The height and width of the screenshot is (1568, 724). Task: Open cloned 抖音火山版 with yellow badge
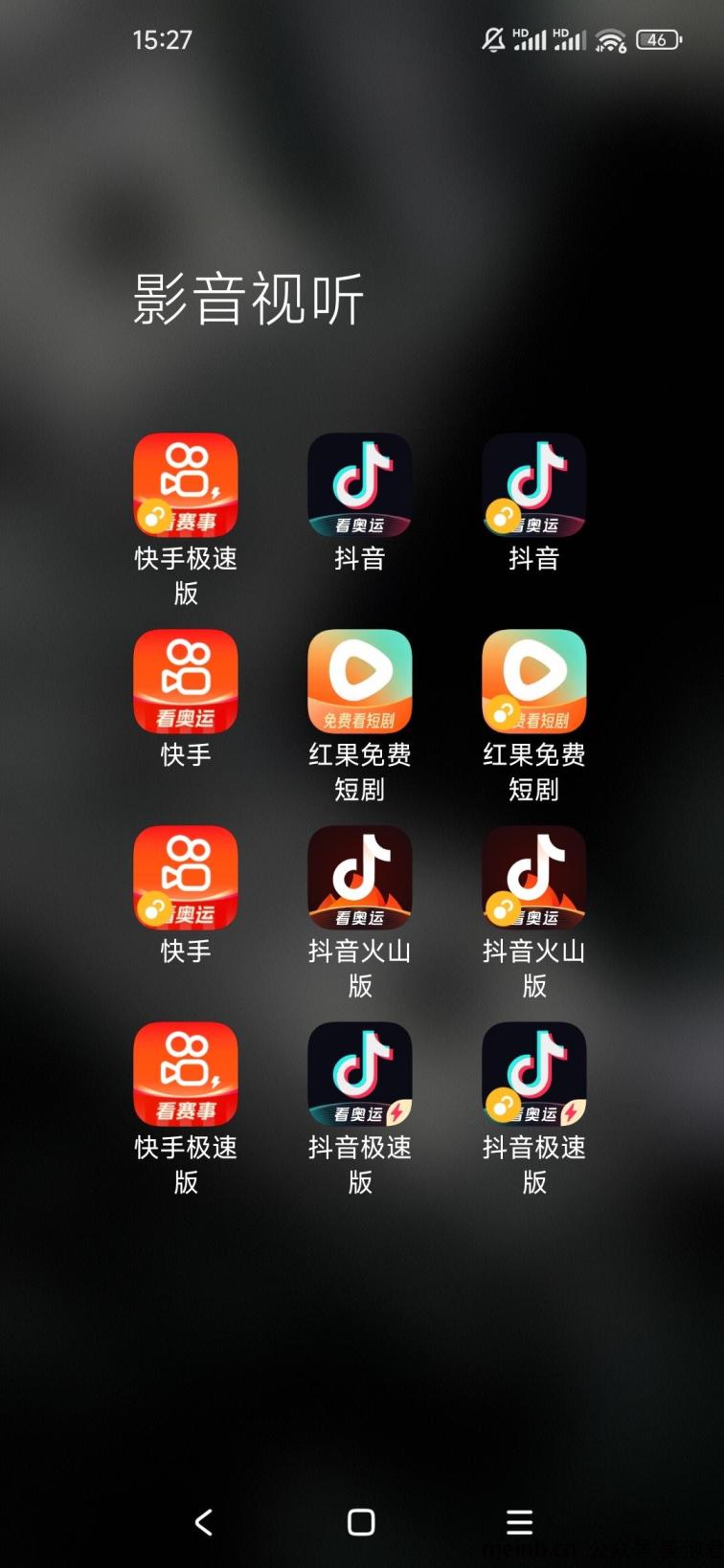point(534,878)
